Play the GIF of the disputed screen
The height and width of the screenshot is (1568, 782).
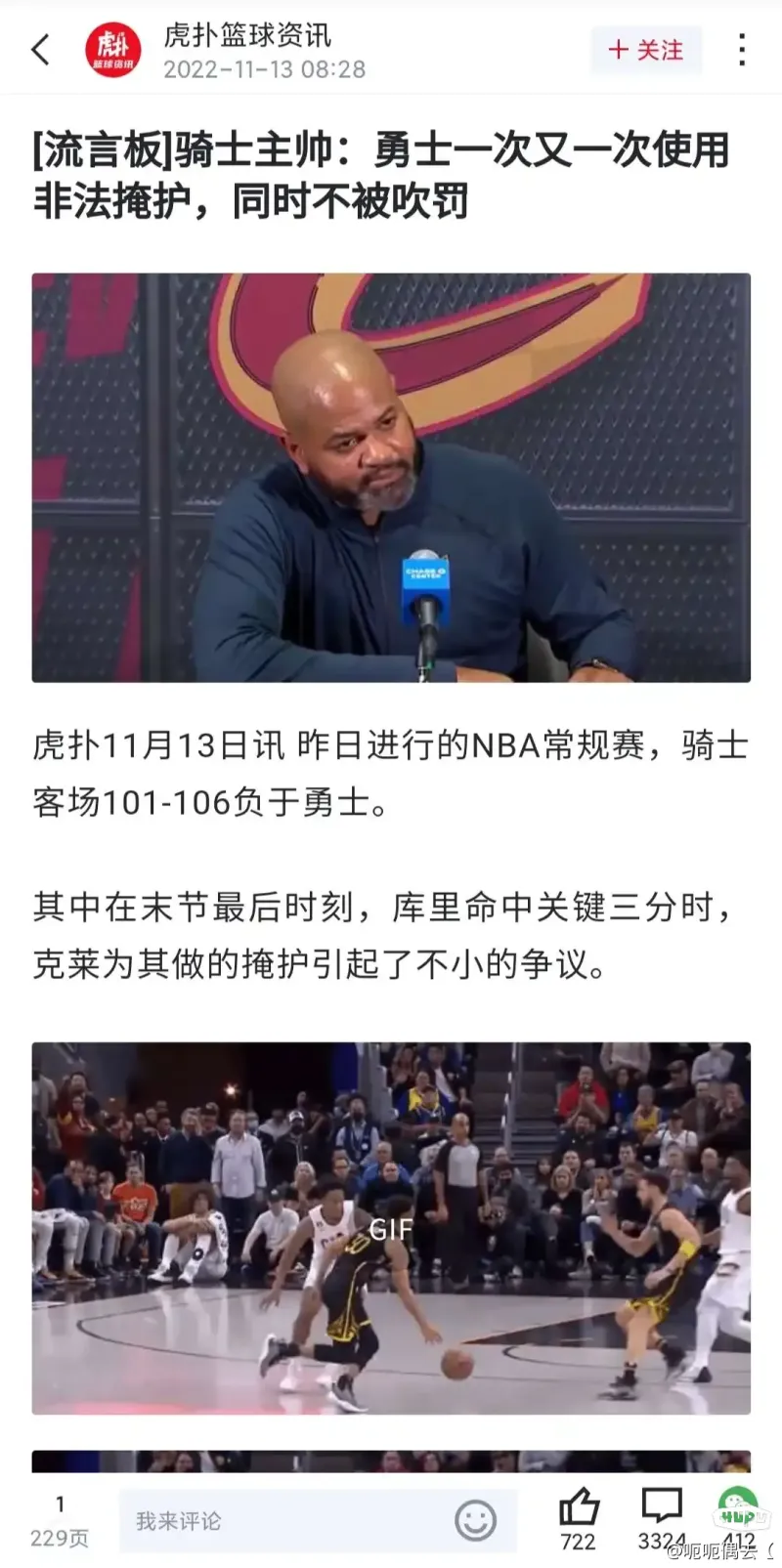tap(391, 1227)
